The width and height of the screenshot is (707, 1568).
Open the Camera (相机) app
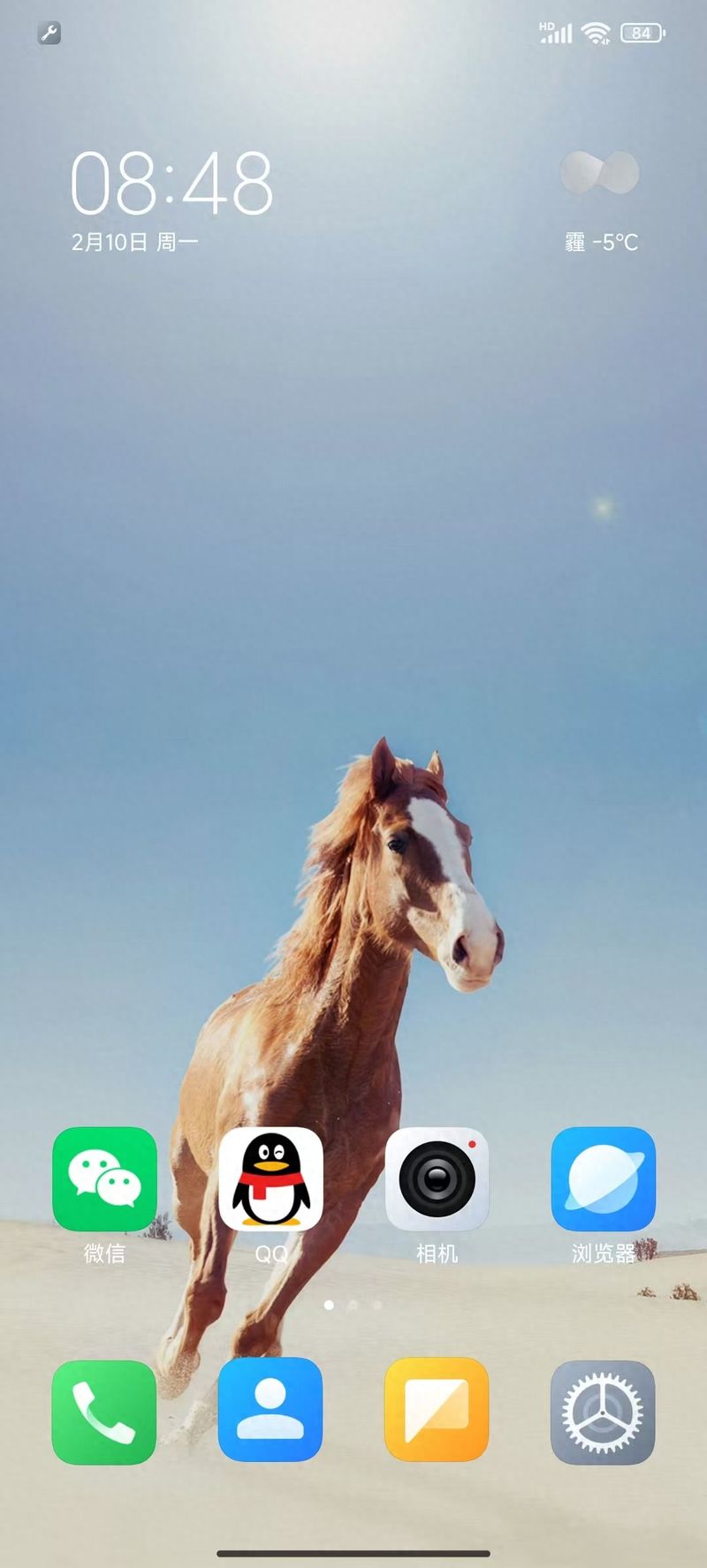pyautogui.click(x=437, y=1178)
